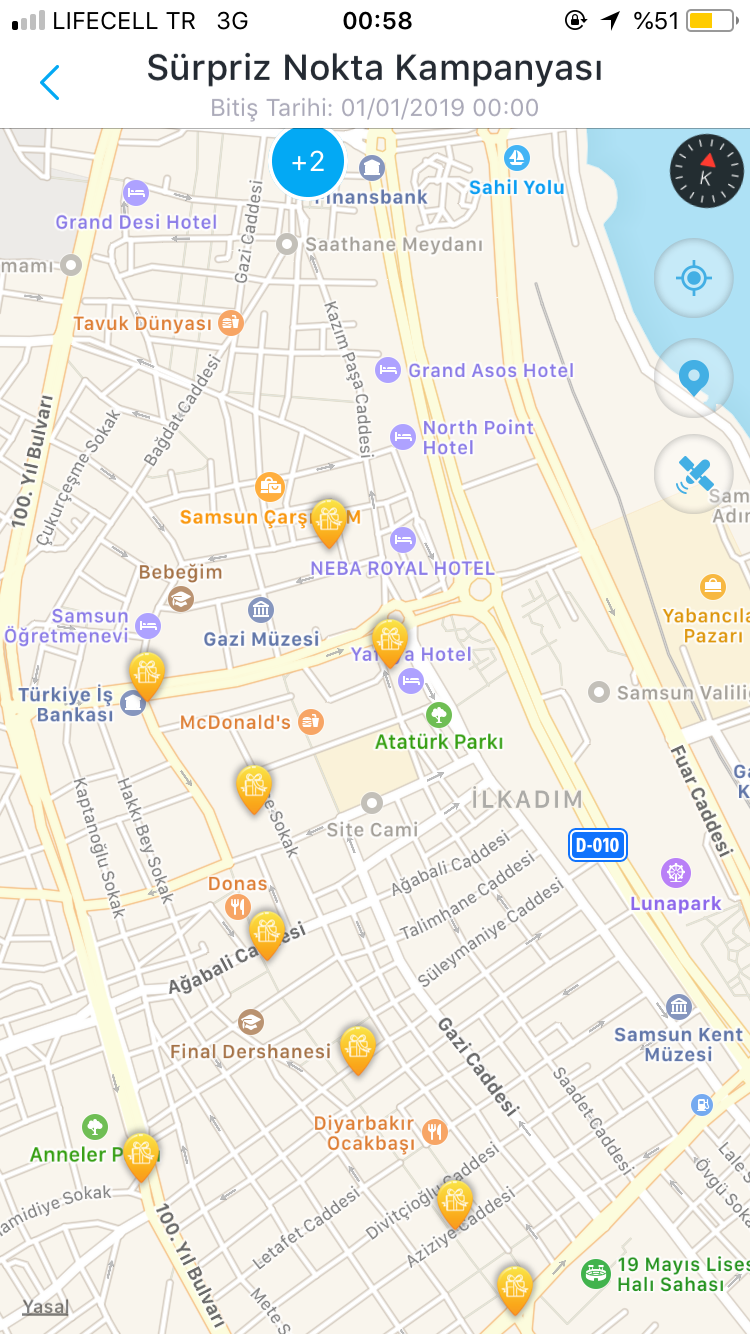Viewport: 750px width, 1334px height.
Task: Go back using the top-left arrow
Action: (x=50, y=83)
